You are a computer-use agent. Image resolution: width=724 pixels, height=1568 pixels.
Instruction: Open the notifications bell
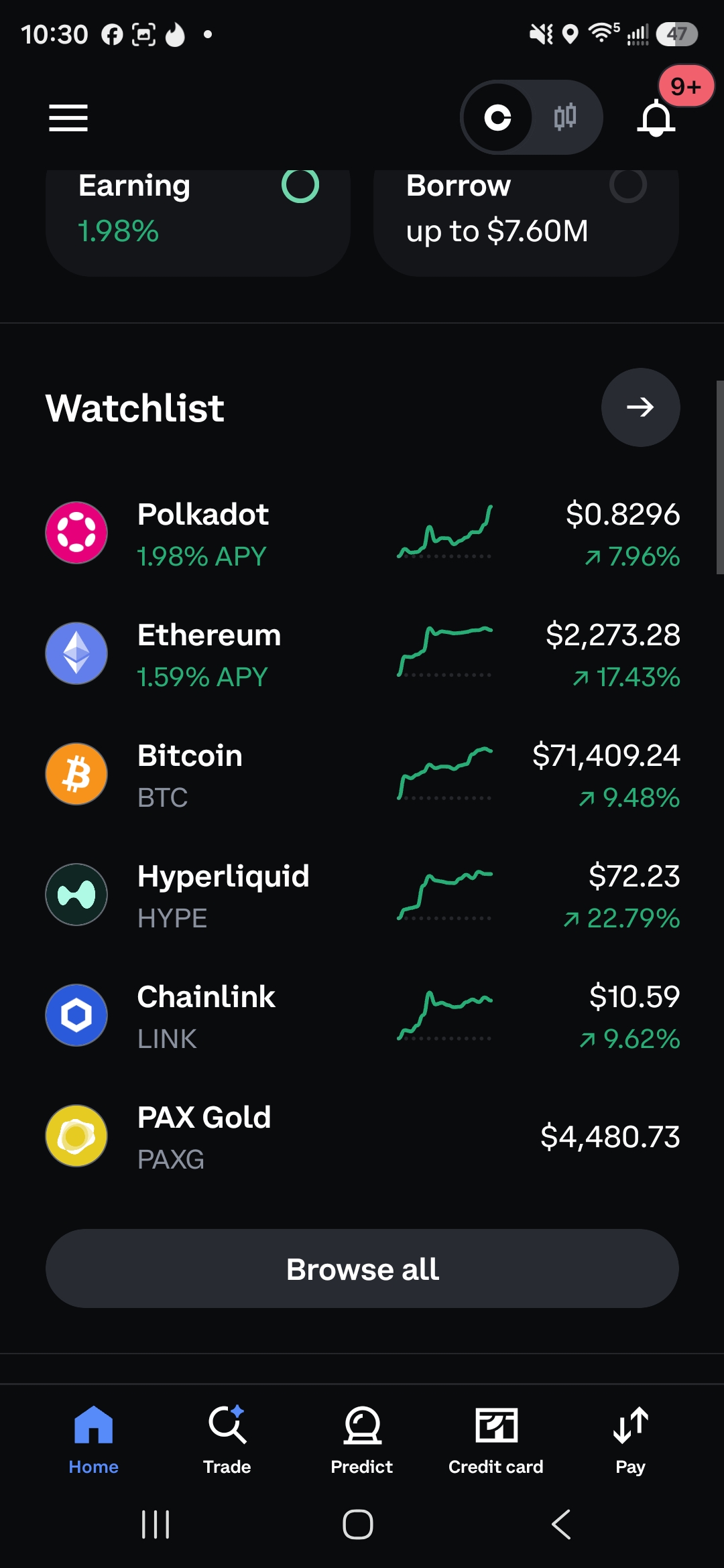pyautogui.click(x=656, y=118)
